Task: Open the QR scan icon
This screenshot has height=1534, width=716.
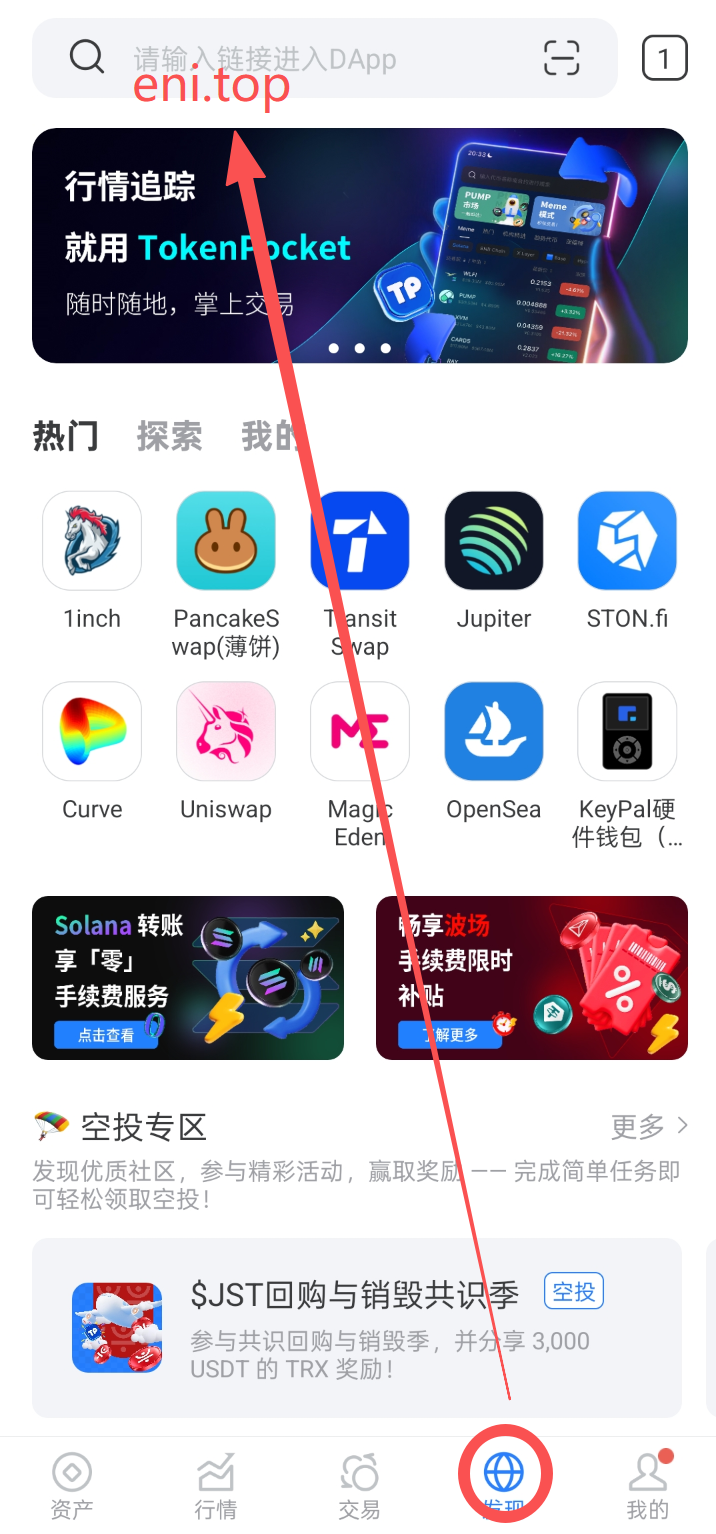Action: tap(561, 58)
